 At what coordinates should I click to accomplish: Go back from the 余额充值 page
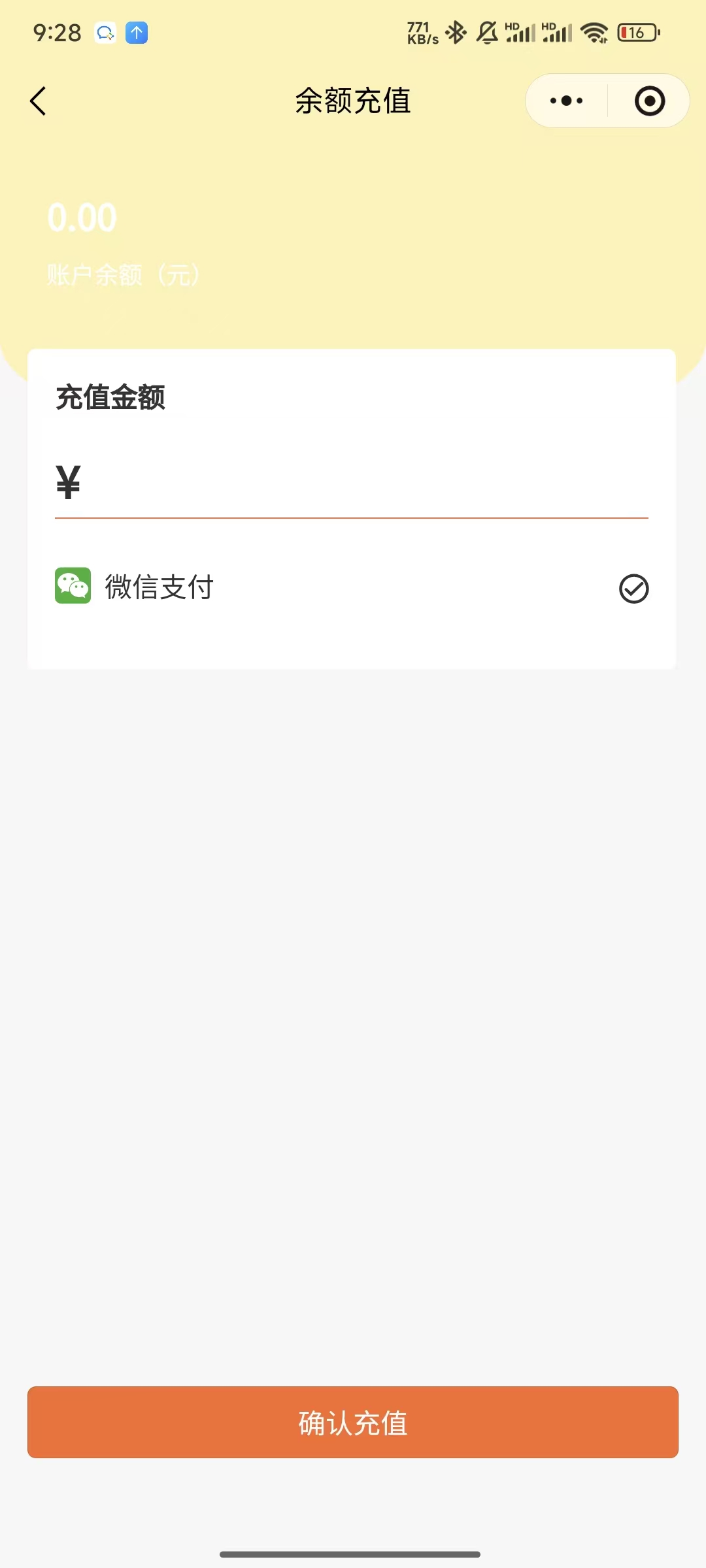click(x=39, y=101)
